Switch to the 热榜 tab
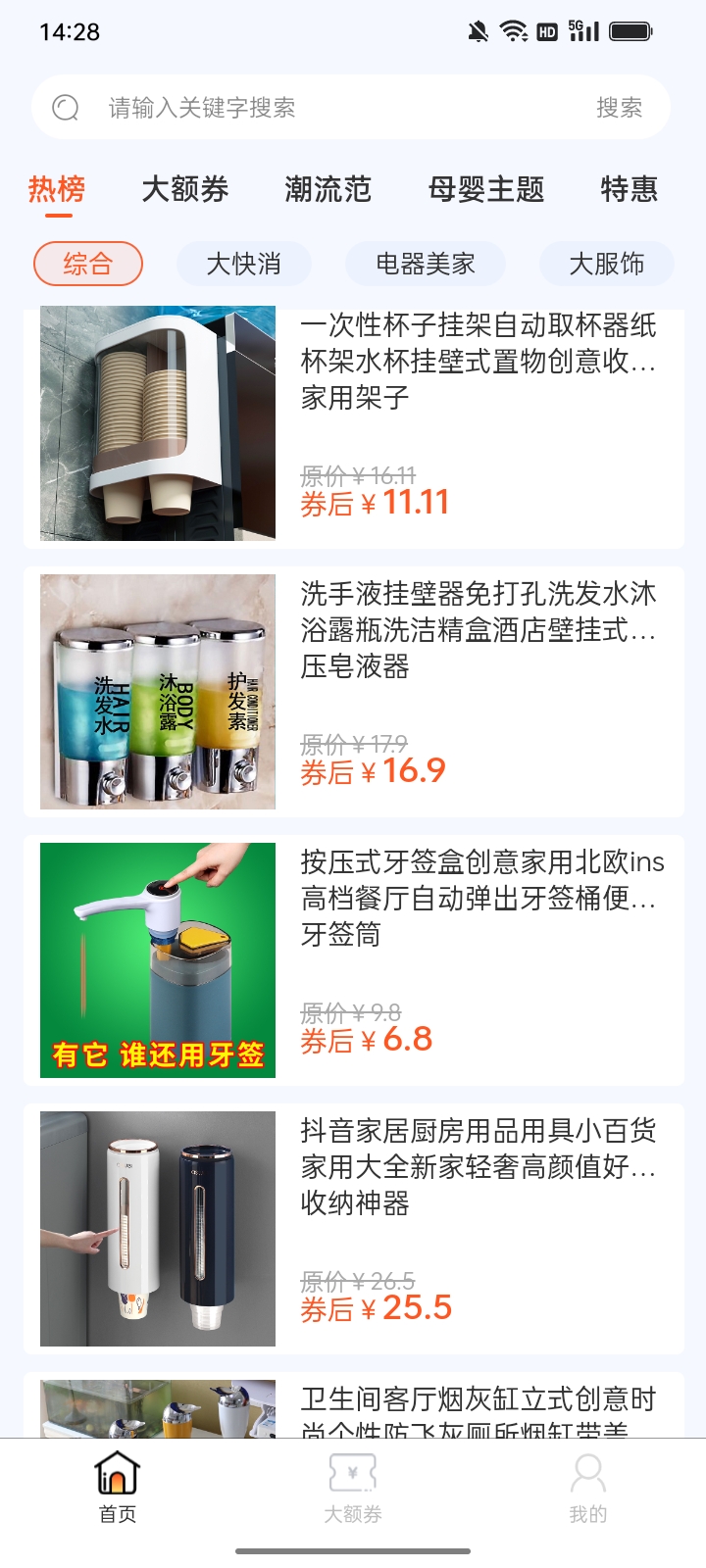The image size is (706, 1568). click(x=54, y=189)
